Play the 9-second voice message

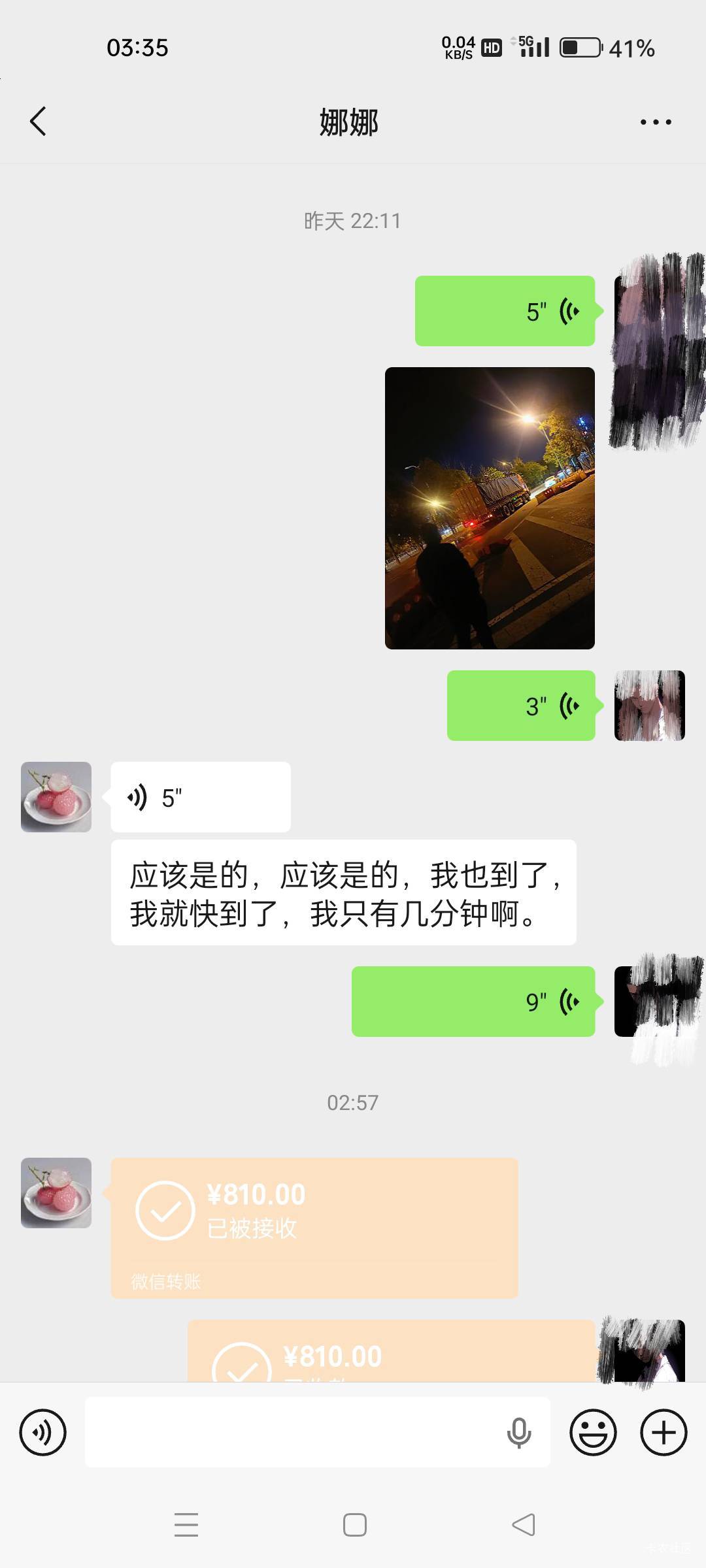click(473, 1001)
